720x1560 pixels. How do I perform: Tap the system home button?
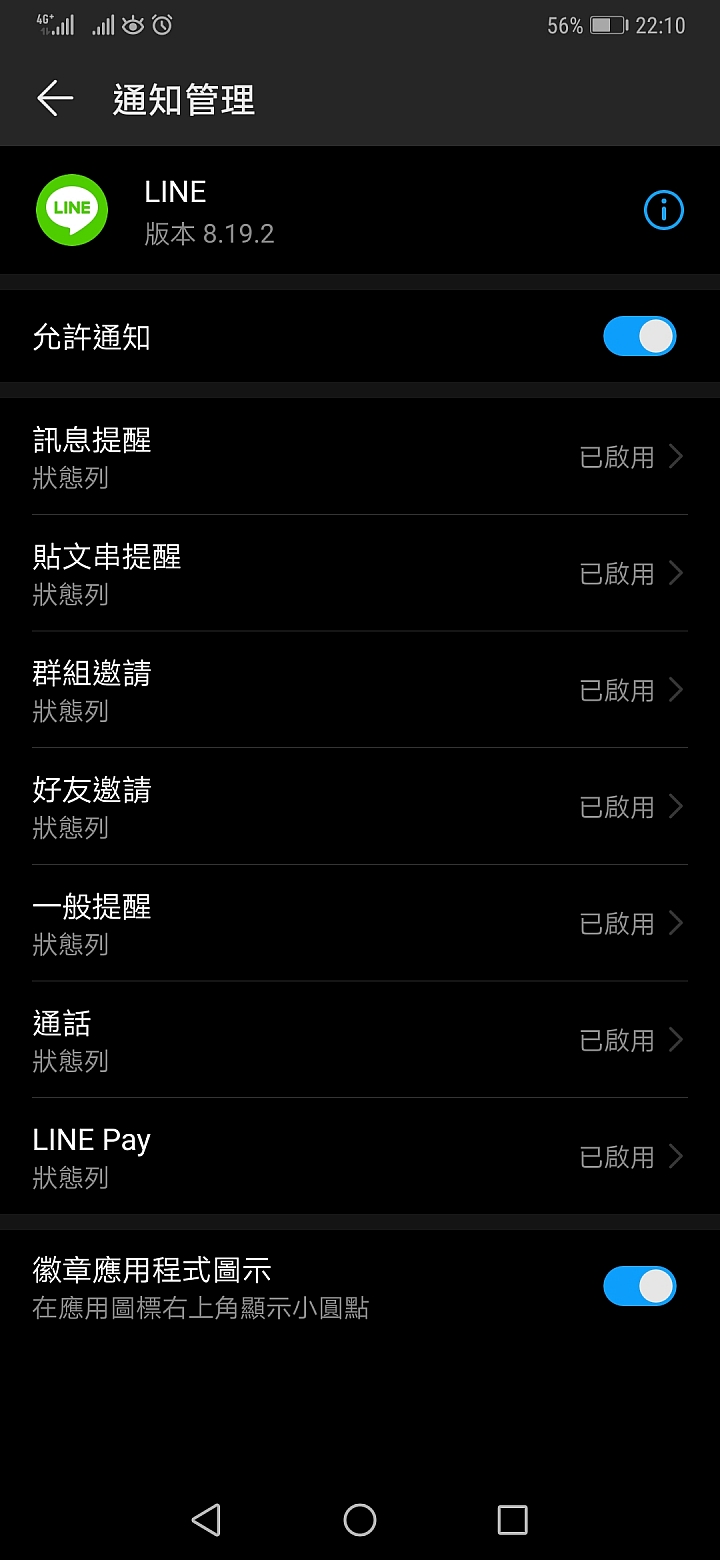(x=360, y=1520)
